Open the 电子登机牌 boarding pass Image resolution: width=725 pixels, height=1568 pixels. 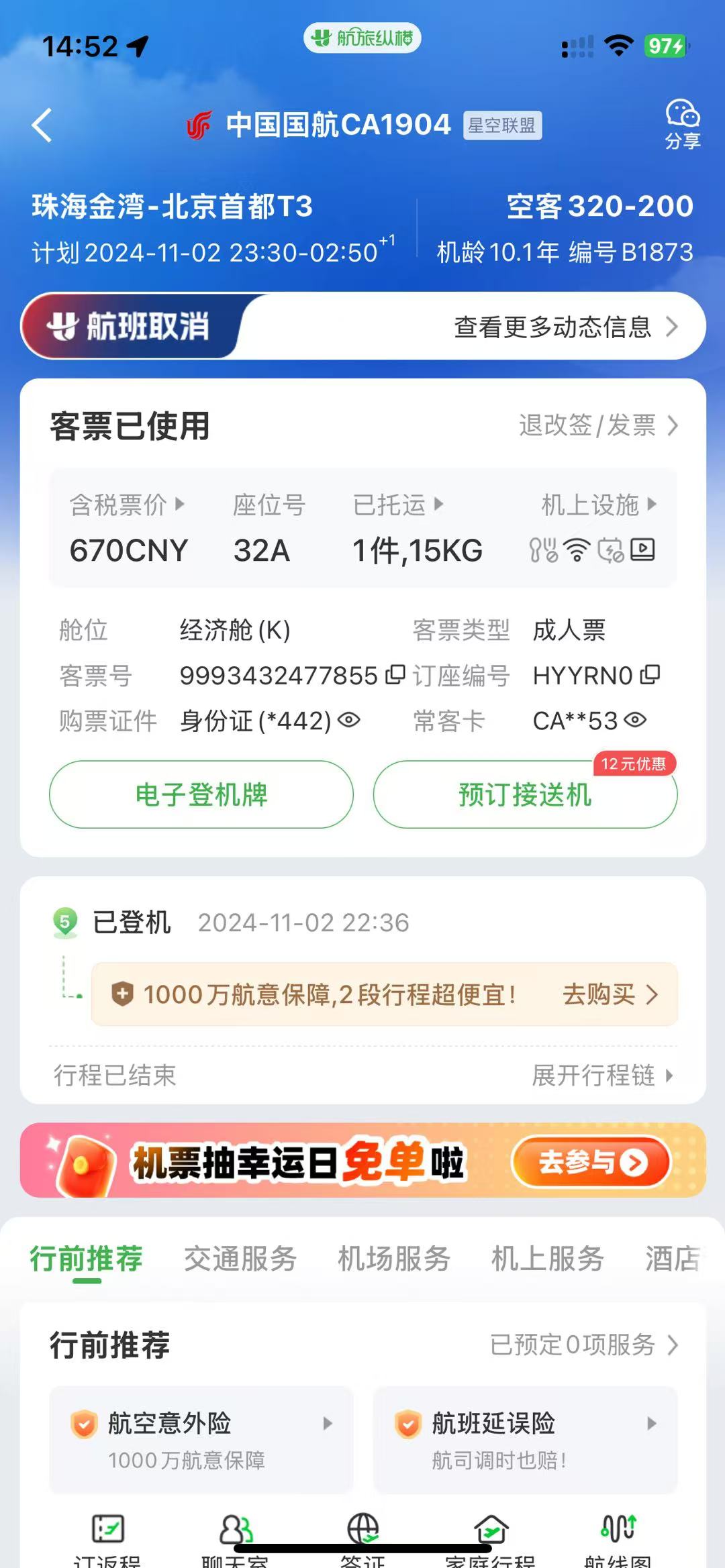(201, 794)
